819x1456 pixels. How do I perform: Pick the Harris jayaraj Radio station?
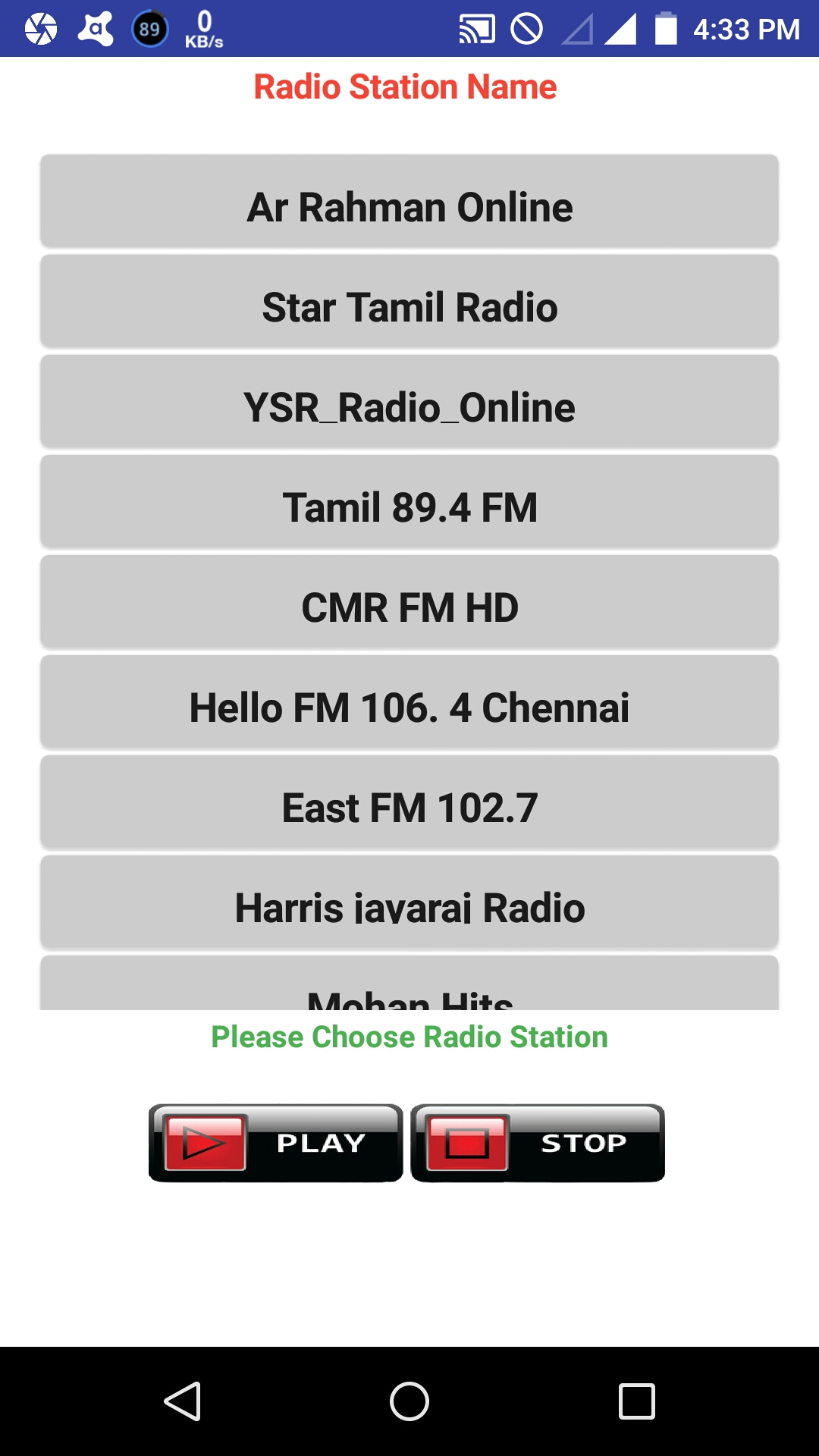pos(409,902)
